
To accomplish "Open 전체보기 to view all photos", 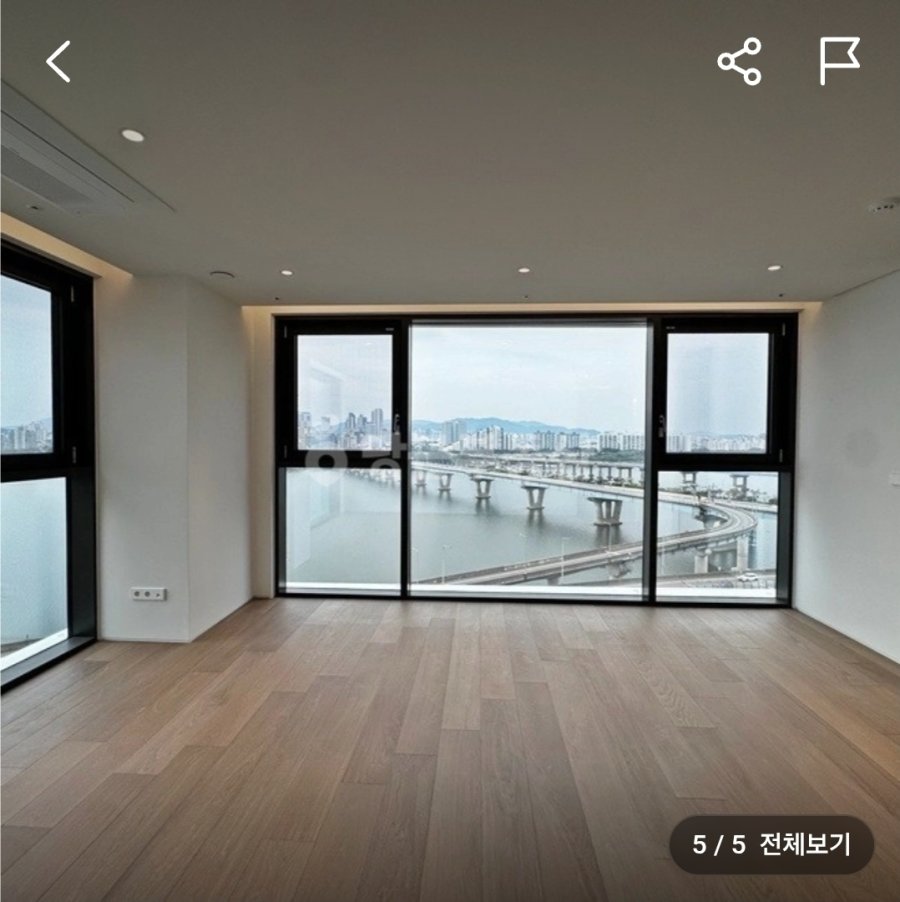I will (x=804, y=844).
